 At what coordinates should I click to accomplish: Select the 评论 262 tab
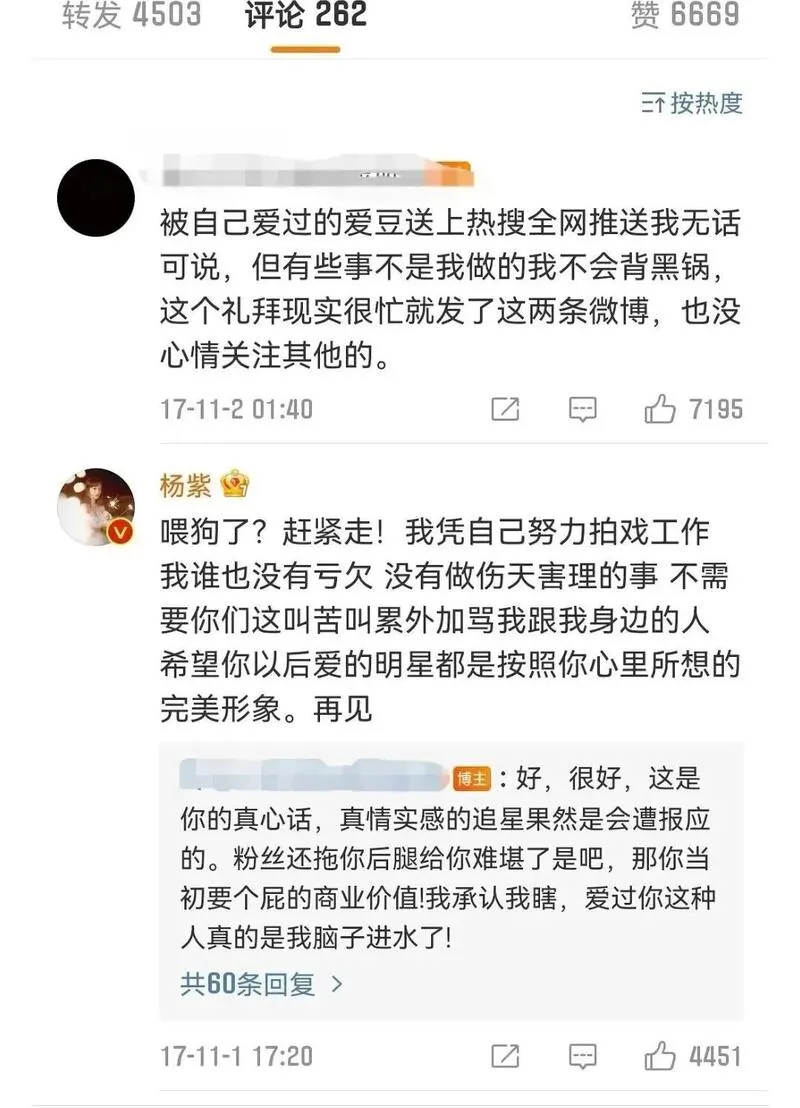306,15
